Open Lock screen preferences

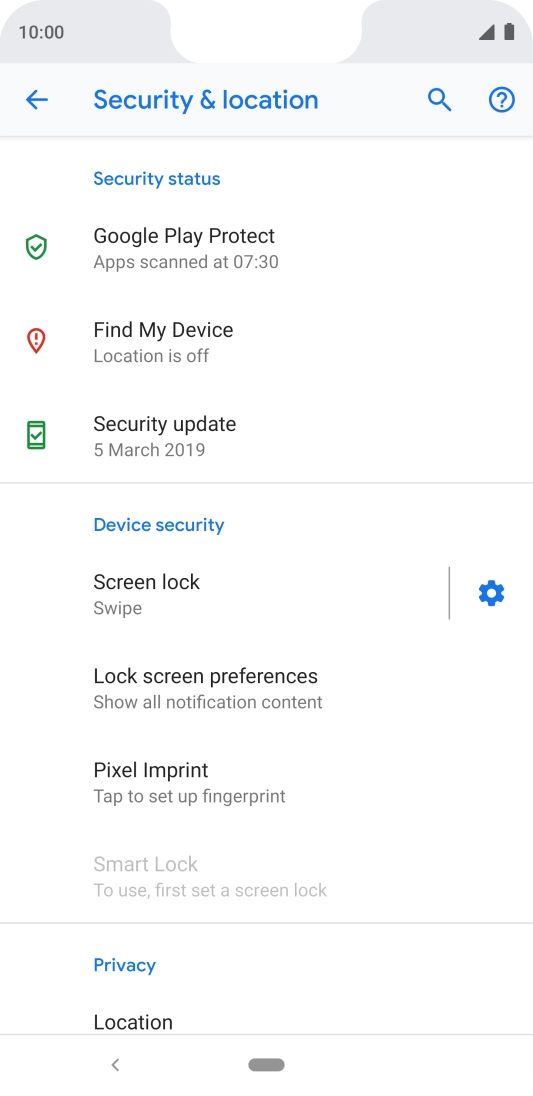[x=266, y=688]
